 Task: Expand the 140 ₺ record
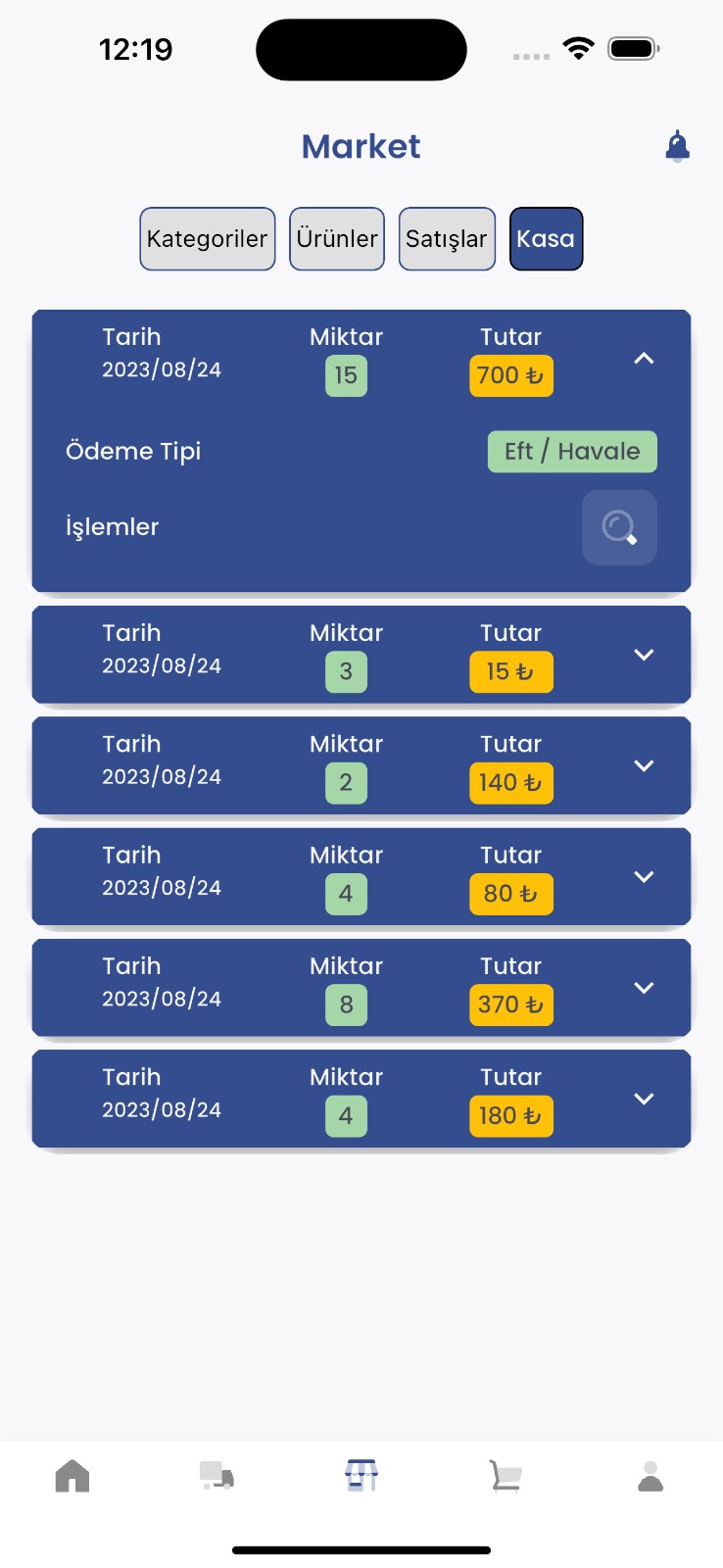(644, 765)
